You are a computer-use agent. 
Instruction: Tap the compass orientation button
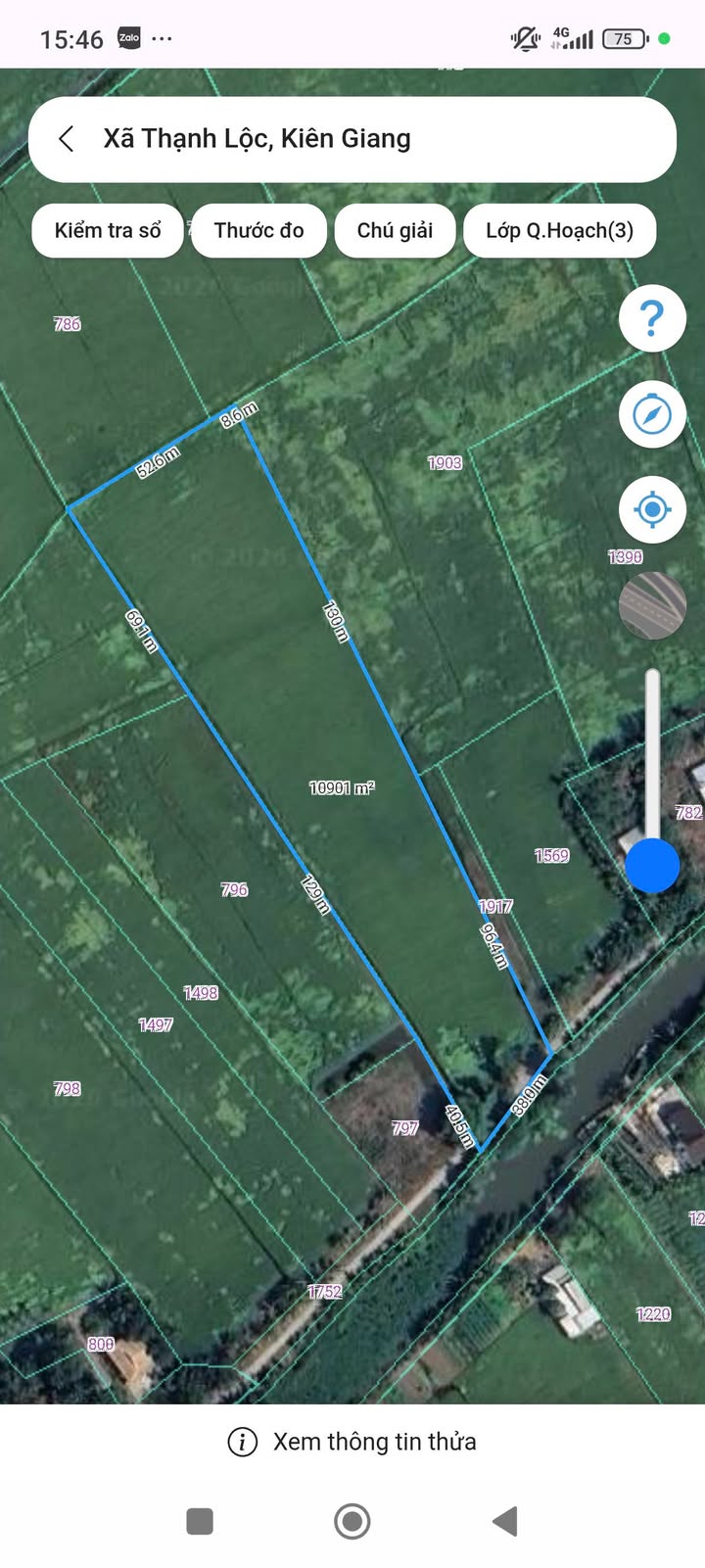click(x=652, y=414)
